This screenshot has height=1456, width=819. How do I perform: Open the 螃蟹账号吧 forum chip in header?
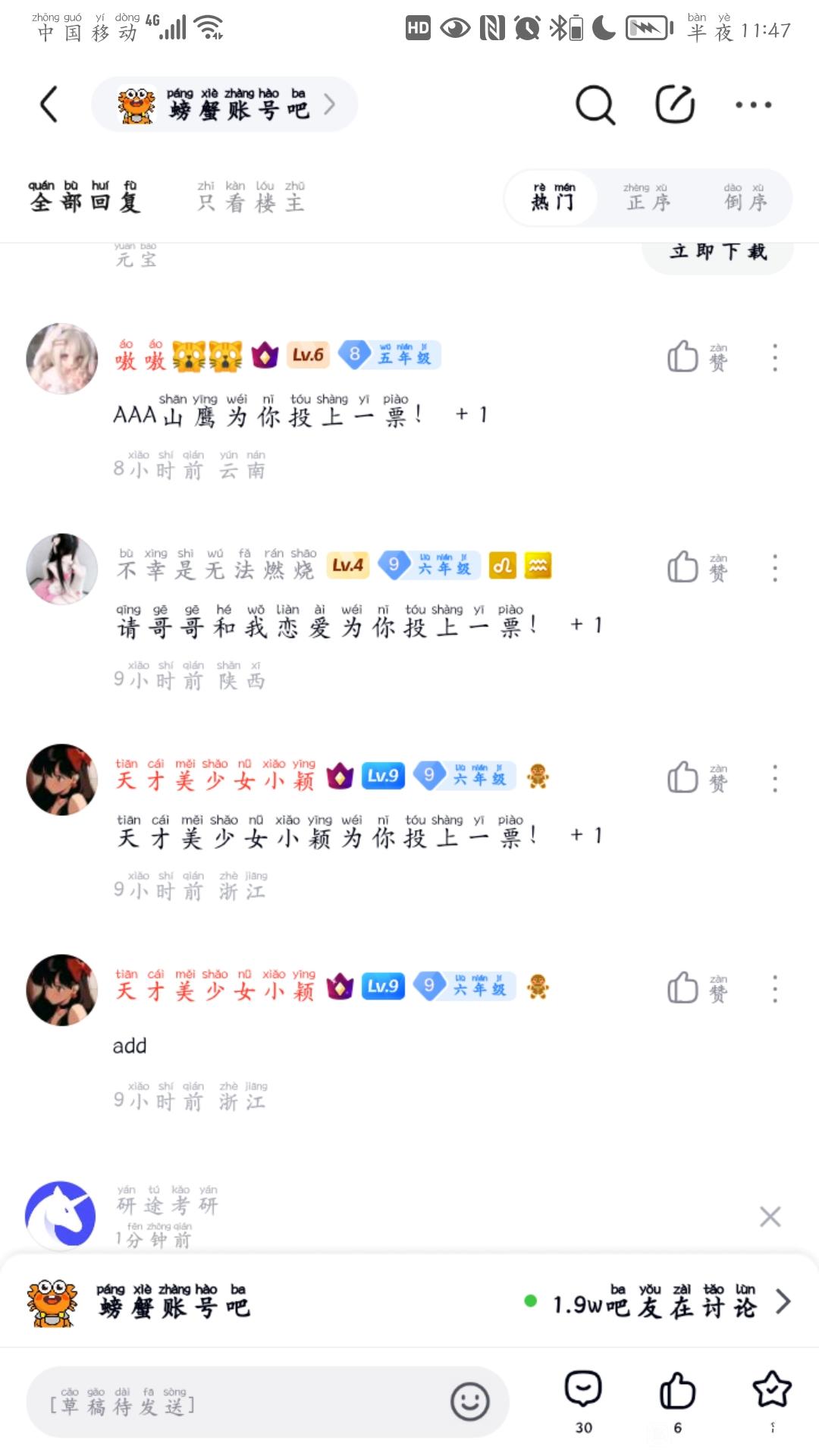click(x=224, y=105)
